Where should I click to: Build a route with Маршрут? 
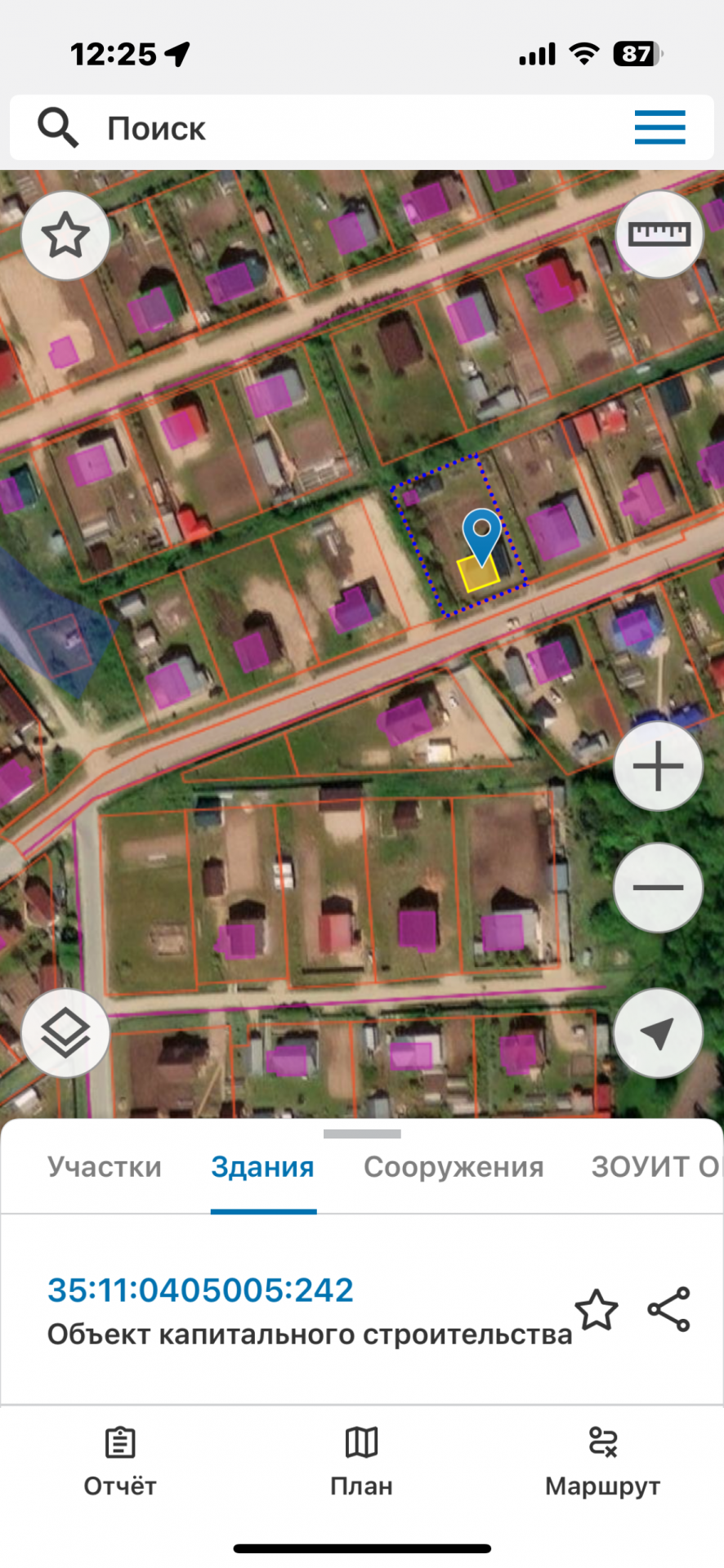click(602, 1463)
